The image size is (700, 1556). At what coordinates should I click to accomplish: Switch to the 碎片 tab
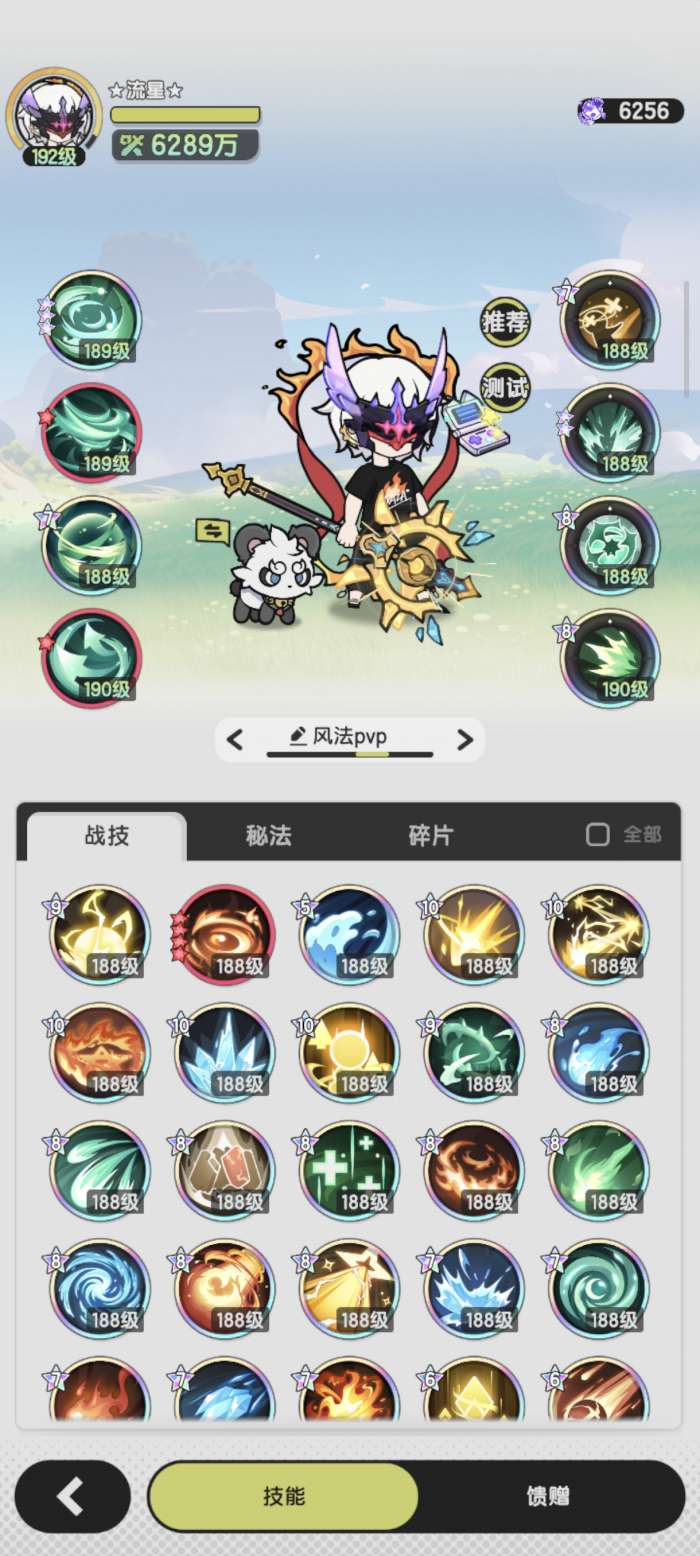[x=430, y=836]
